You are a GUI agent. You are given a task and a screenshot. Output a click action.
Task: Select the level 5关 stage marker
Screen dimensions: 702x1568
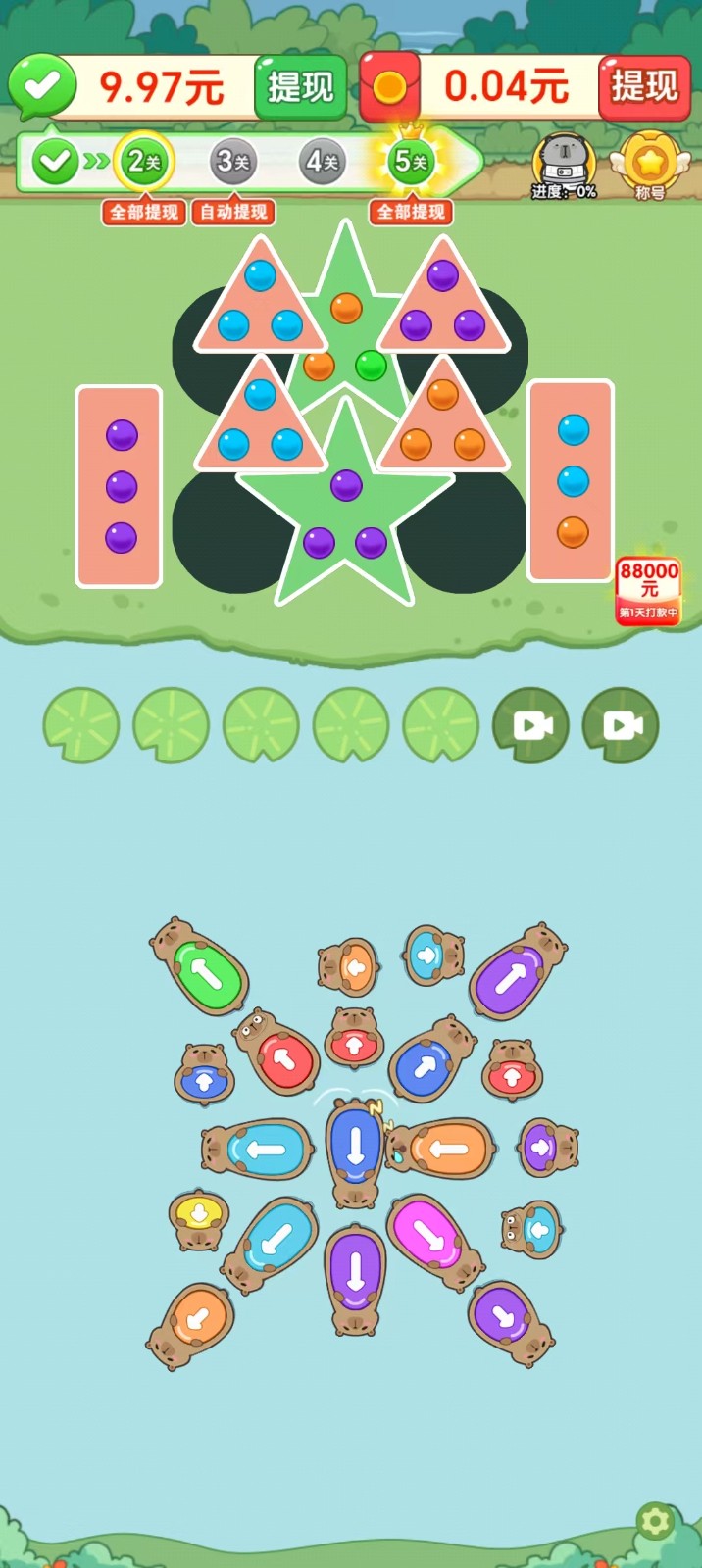(411, 161)
